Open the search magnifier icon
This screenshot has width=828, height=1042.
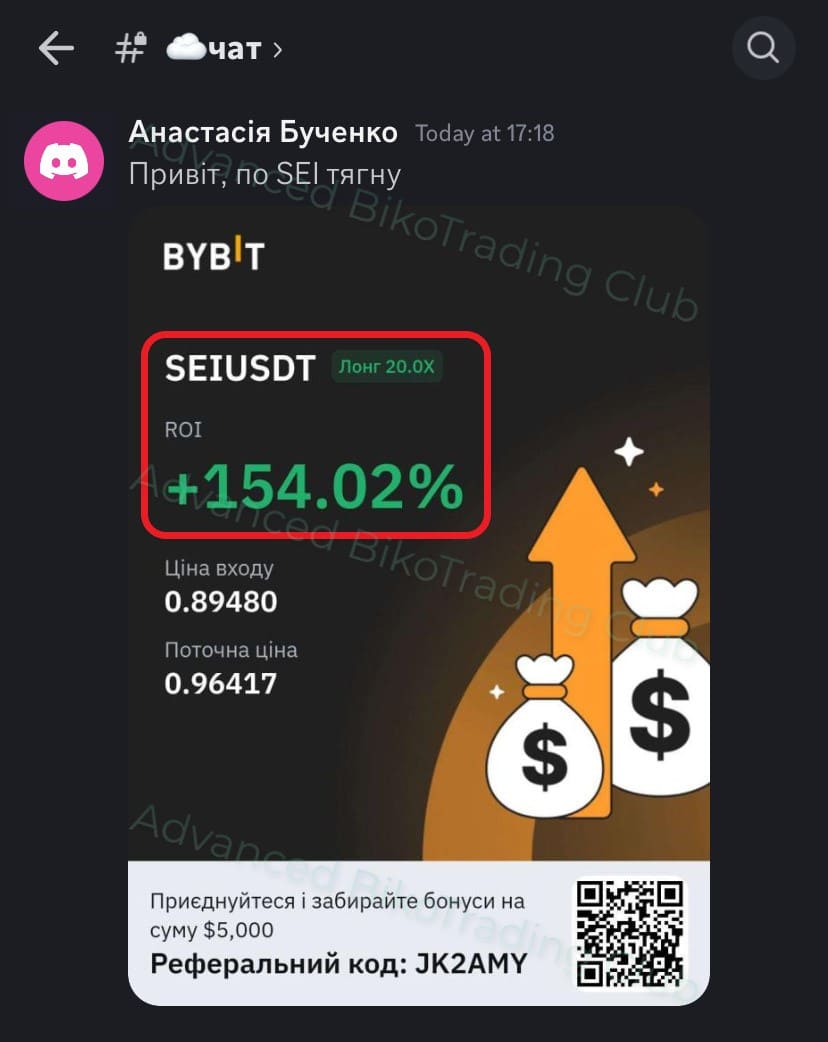tap(763, 48)
